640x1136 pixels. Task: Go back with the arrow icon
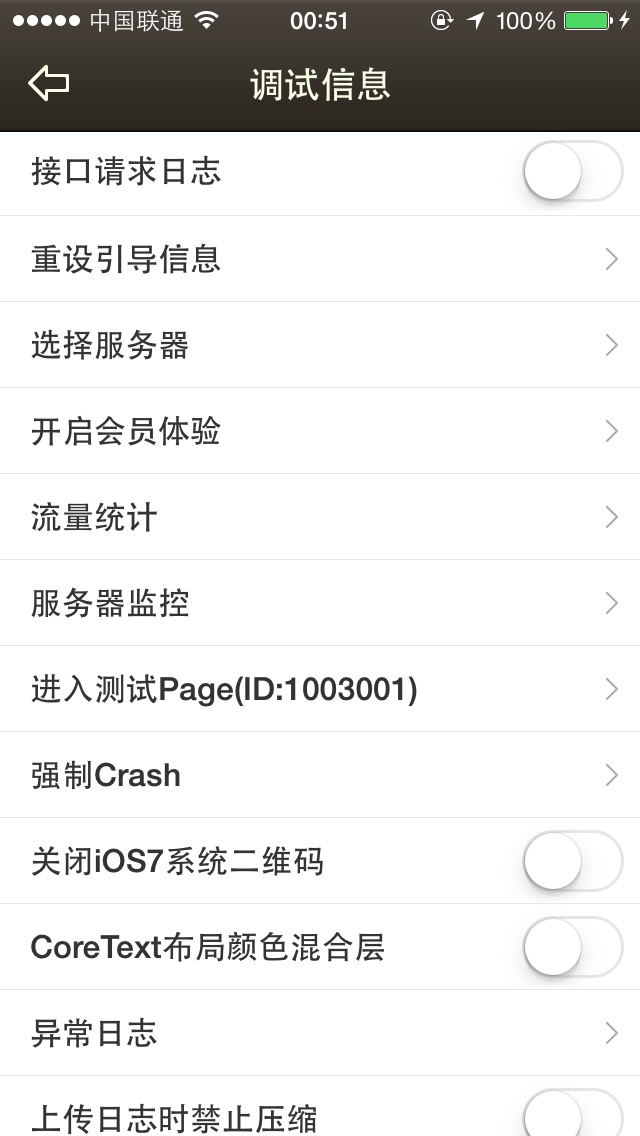click(x=49, y=83)
